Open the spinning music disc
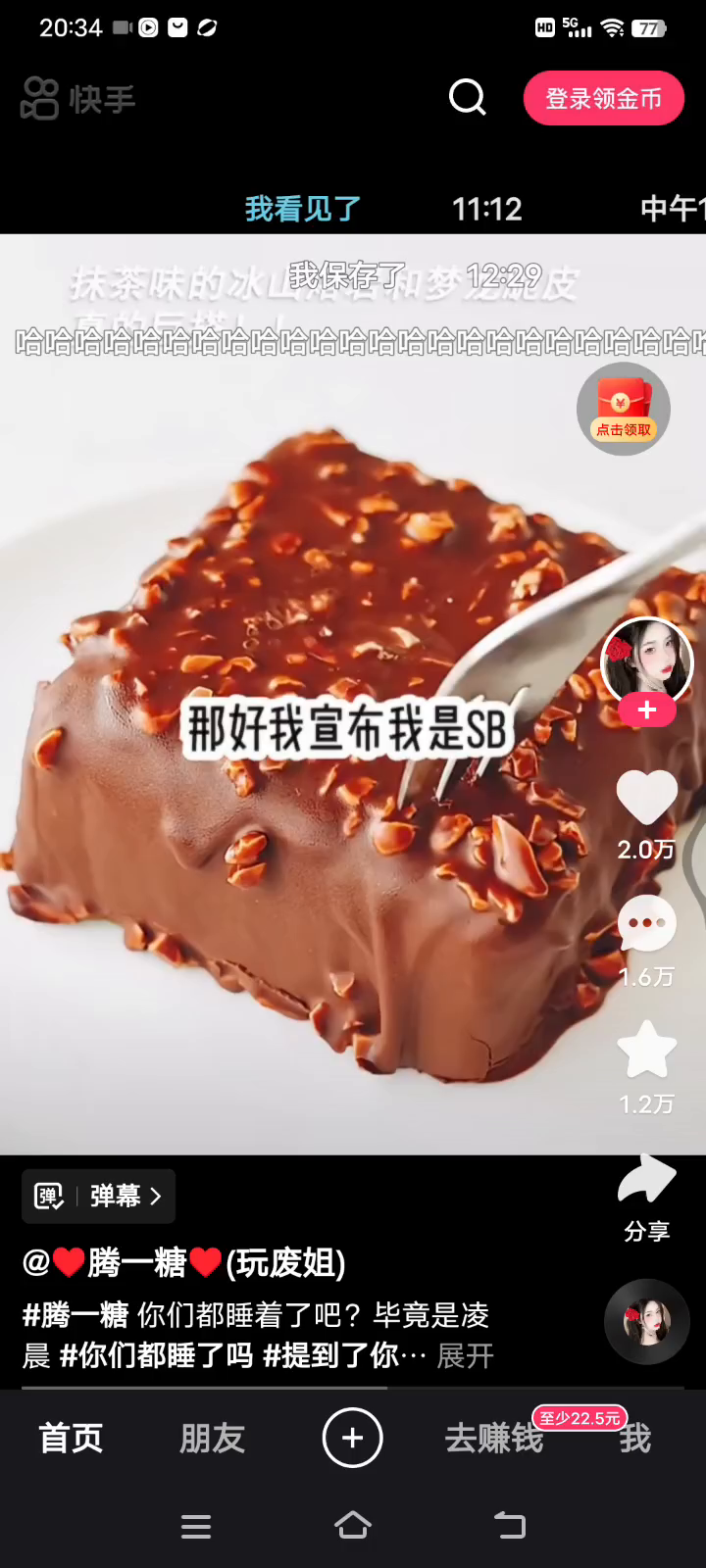 coord(646,1322)
